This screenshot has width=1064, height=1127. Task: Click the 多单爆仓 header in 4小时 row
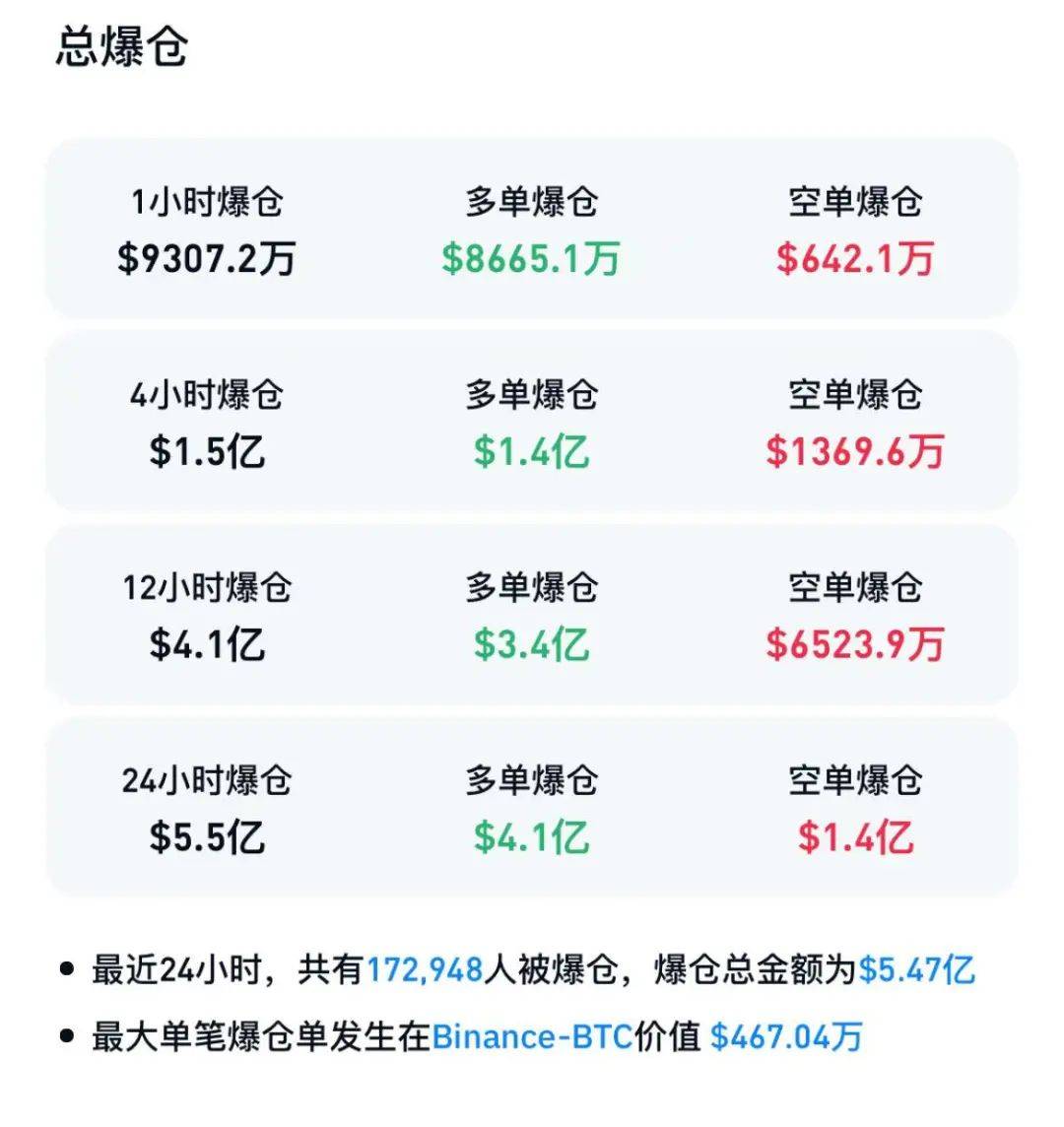pos(532,394)
